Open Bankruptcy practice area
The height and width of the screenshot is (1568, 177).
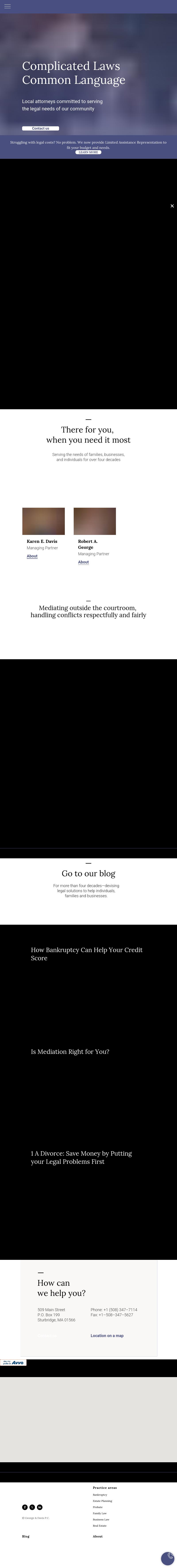point(100,1494)
